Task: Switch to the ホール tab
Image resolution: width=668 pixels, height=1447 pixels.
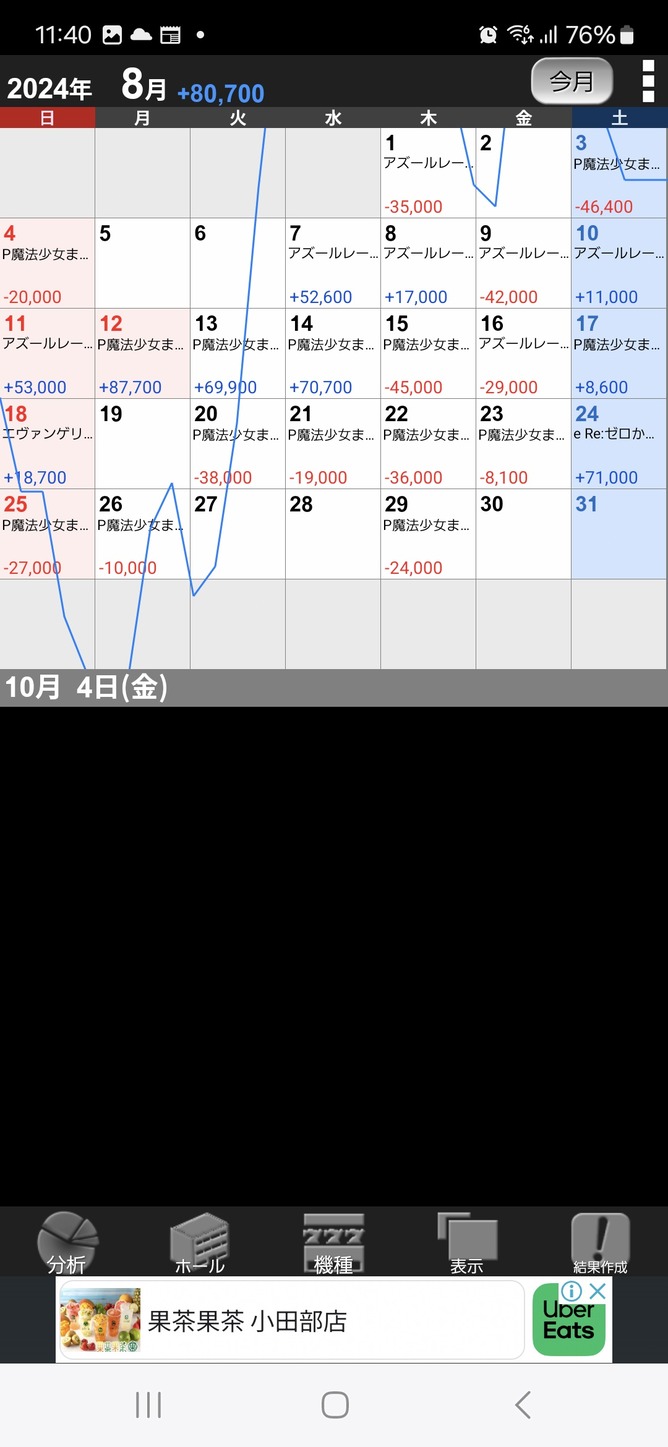Action: click(200, 1241)
